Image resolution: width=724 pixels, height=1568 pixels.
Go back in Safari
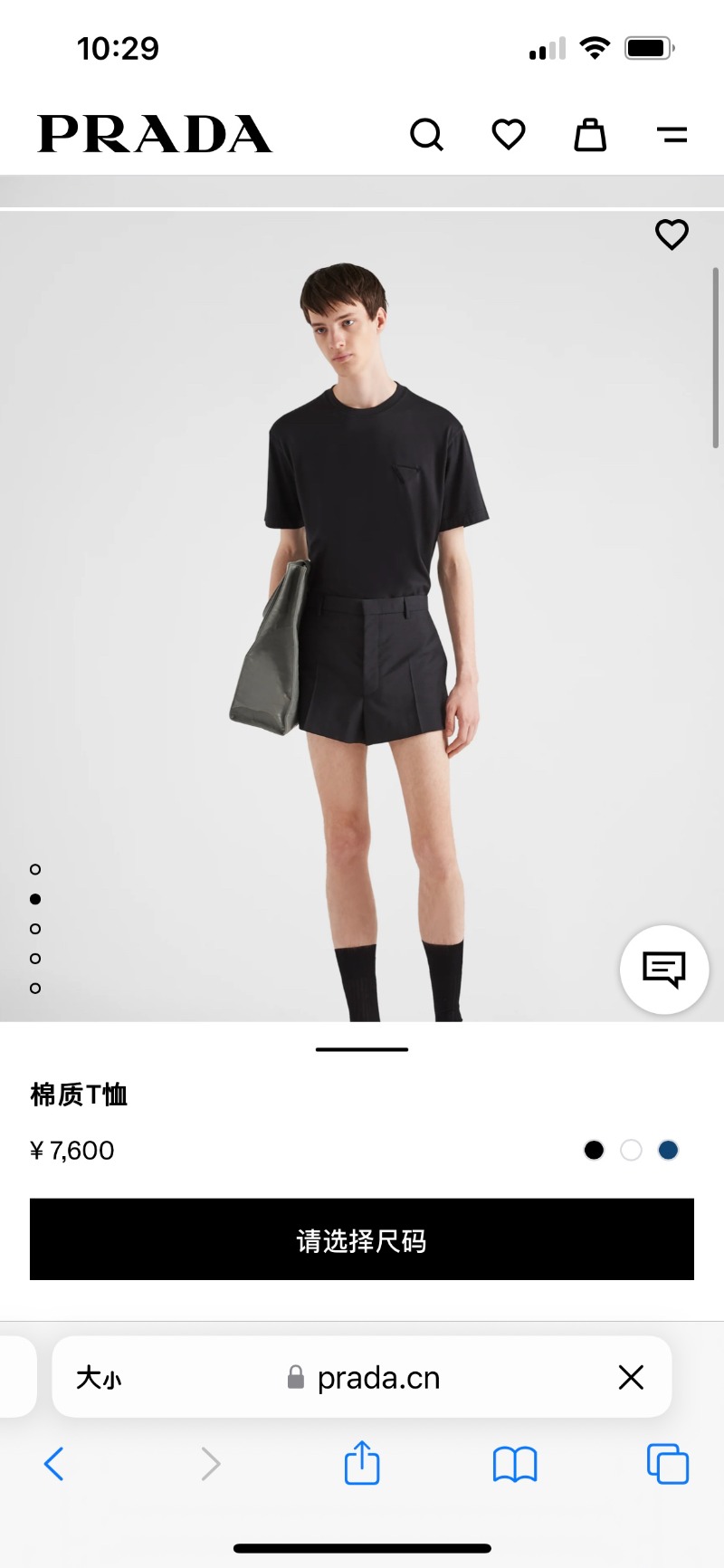click(54, 1463)
